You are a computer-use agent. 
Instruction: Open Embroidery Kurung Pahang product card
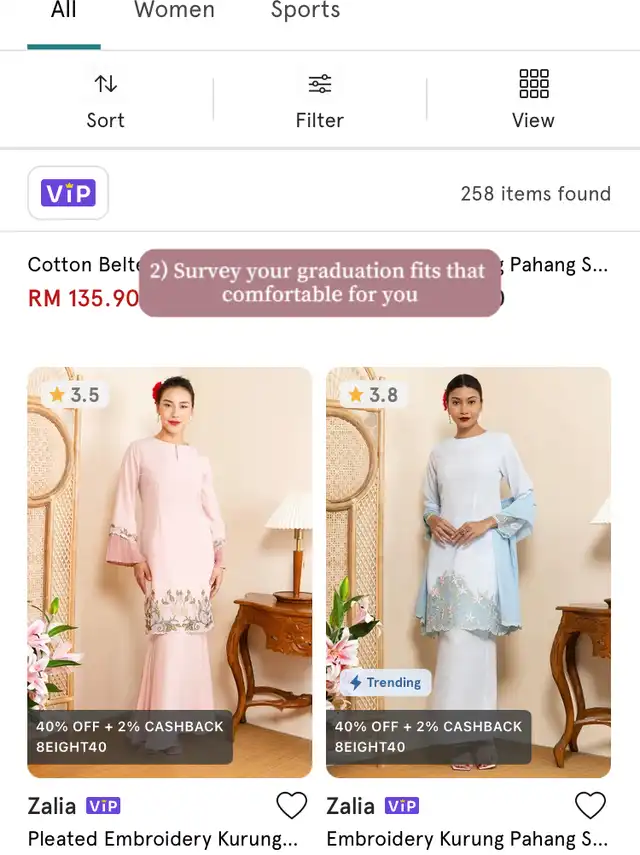pyautogui.click(x=468, y=572)
